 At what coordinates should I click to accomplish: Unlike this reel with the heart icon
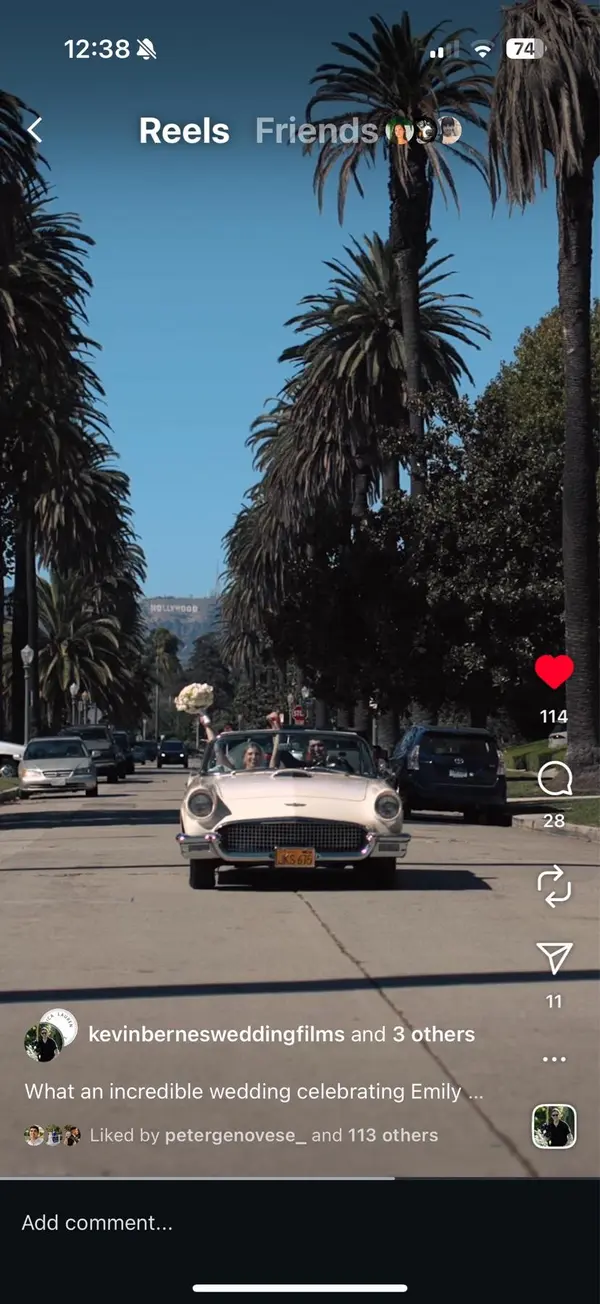click(554, 672)
